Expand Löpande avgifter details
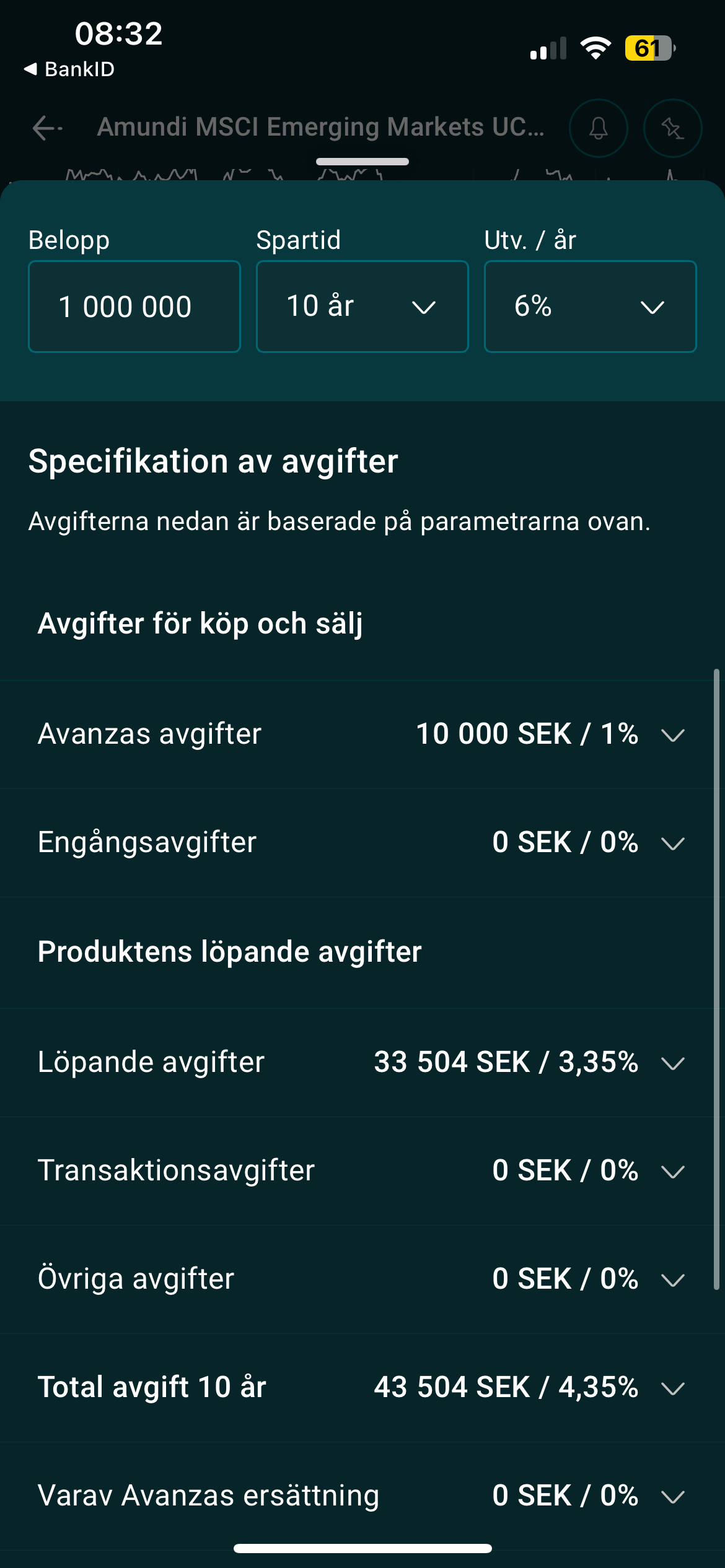725x1568 pixels. (672, 1063)
